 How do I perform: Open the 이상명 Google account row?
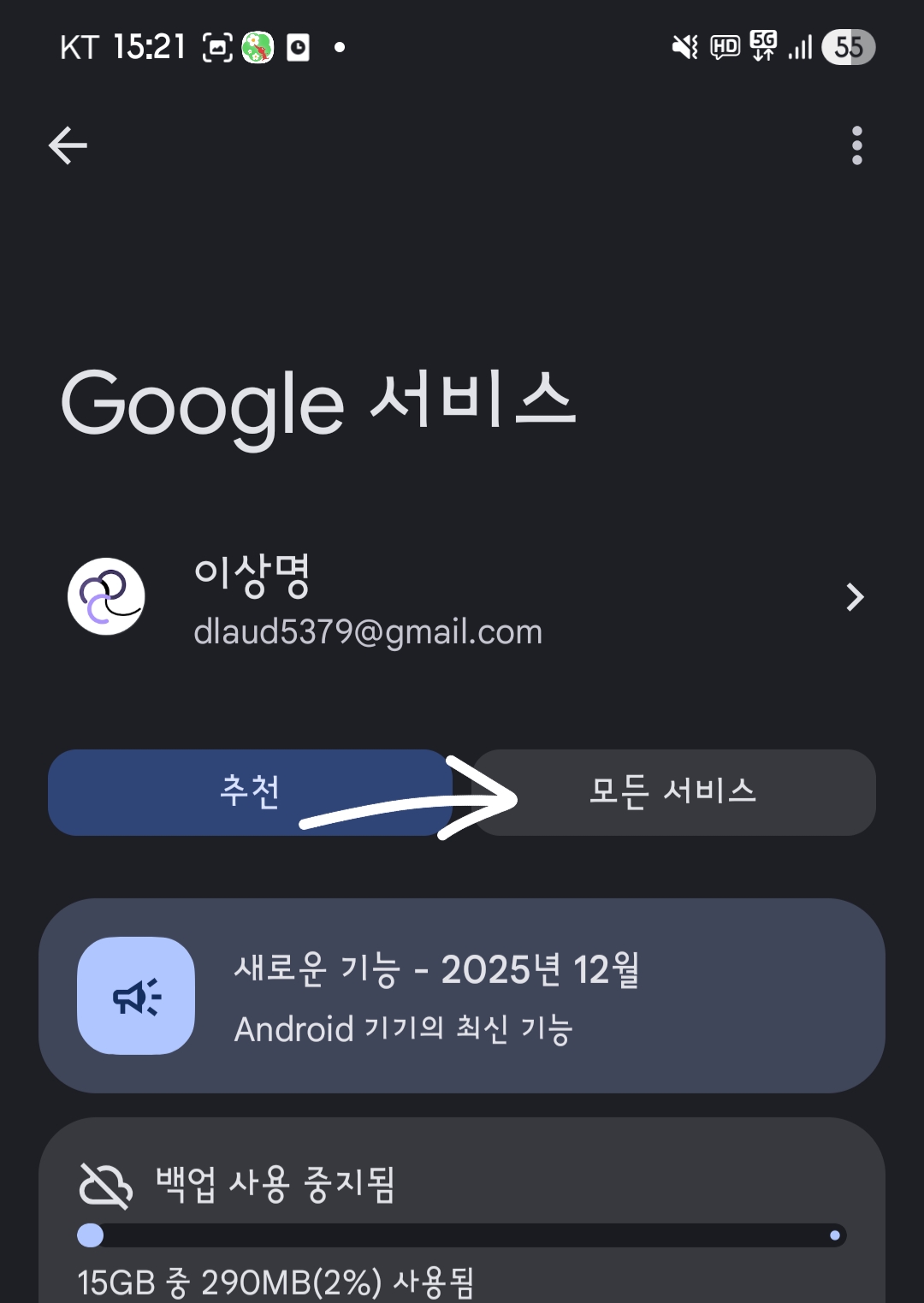pyautogui.click(x=462, y=597)
